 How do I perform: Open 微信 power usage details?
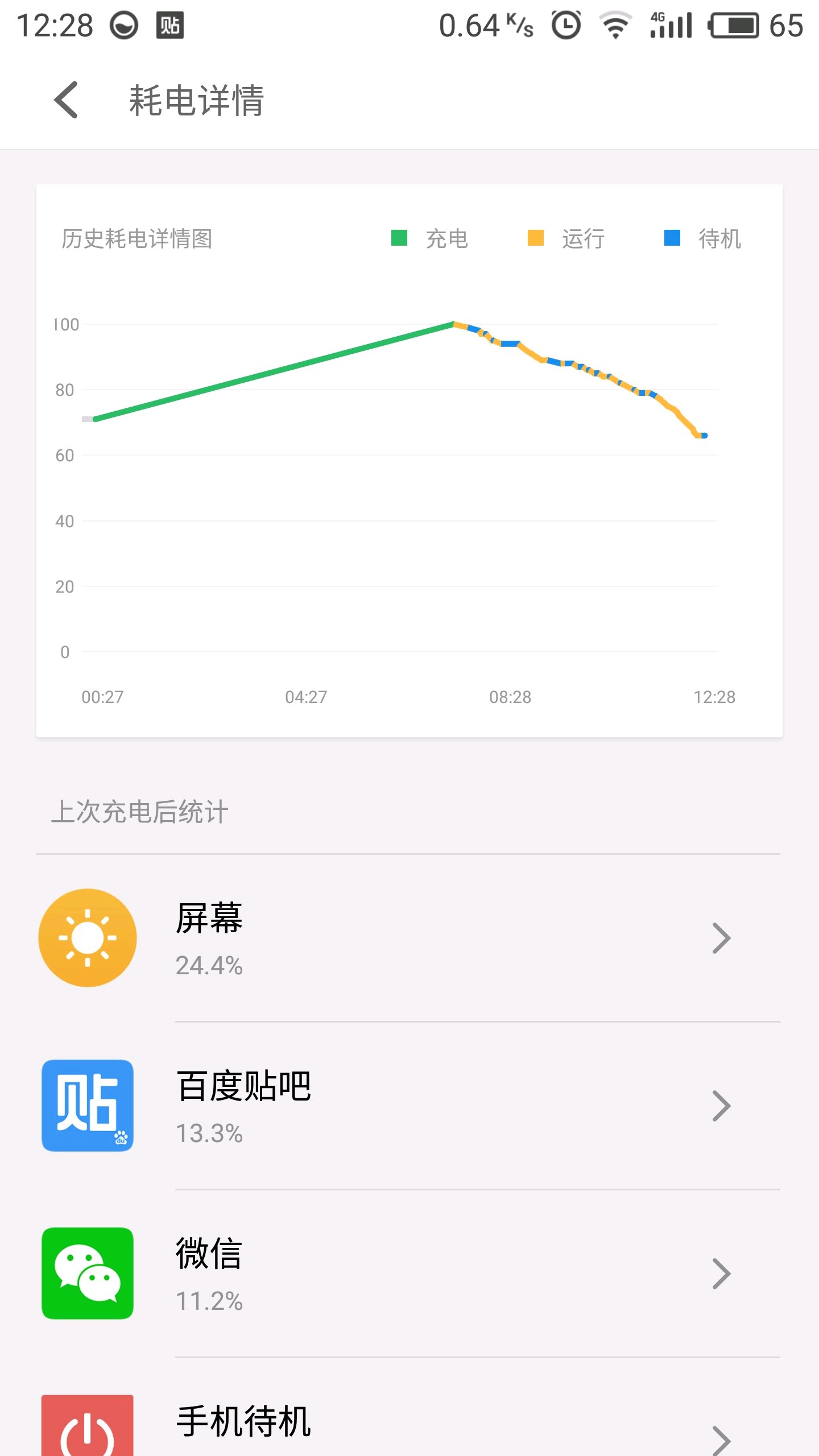(x=408, y=1273)
